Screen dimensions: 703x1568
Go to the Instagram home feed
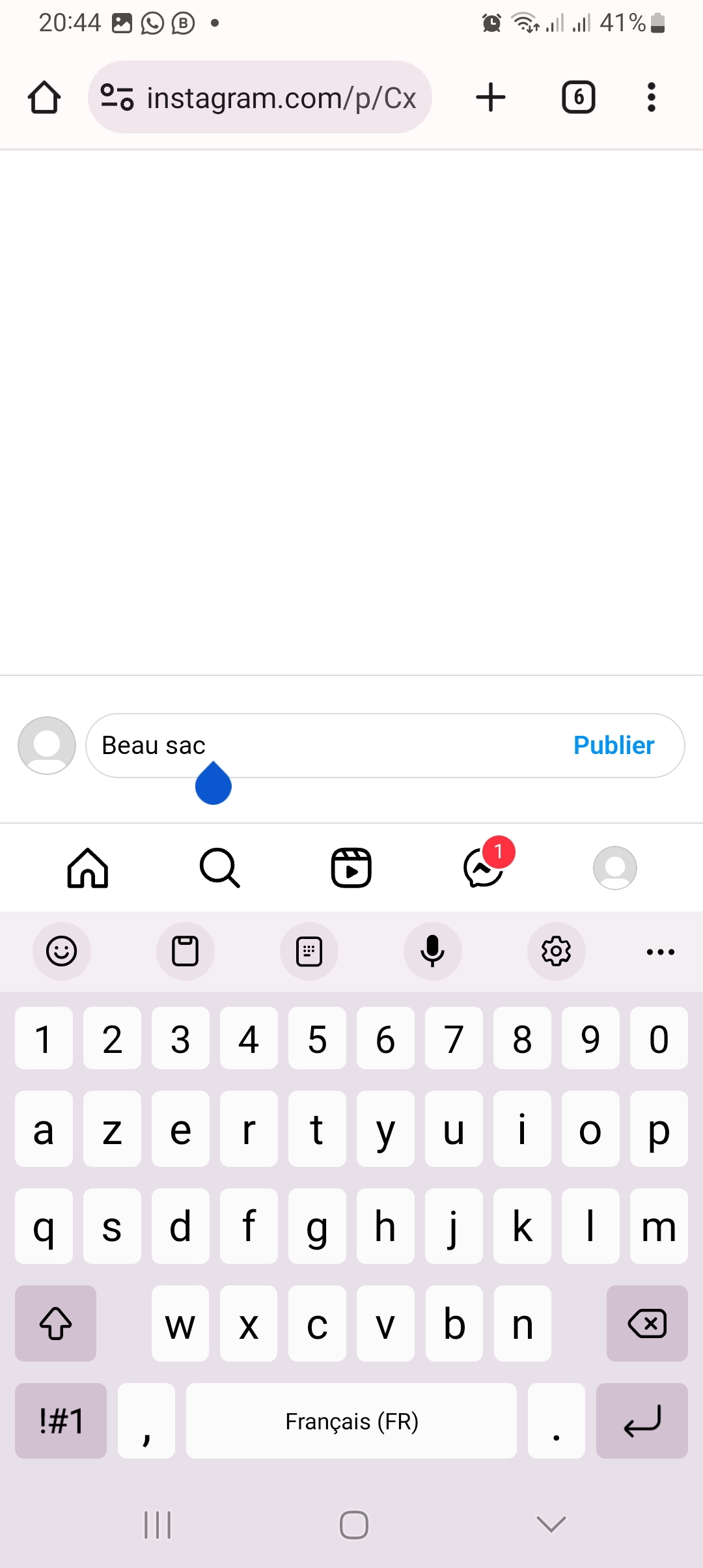point(88,867)
